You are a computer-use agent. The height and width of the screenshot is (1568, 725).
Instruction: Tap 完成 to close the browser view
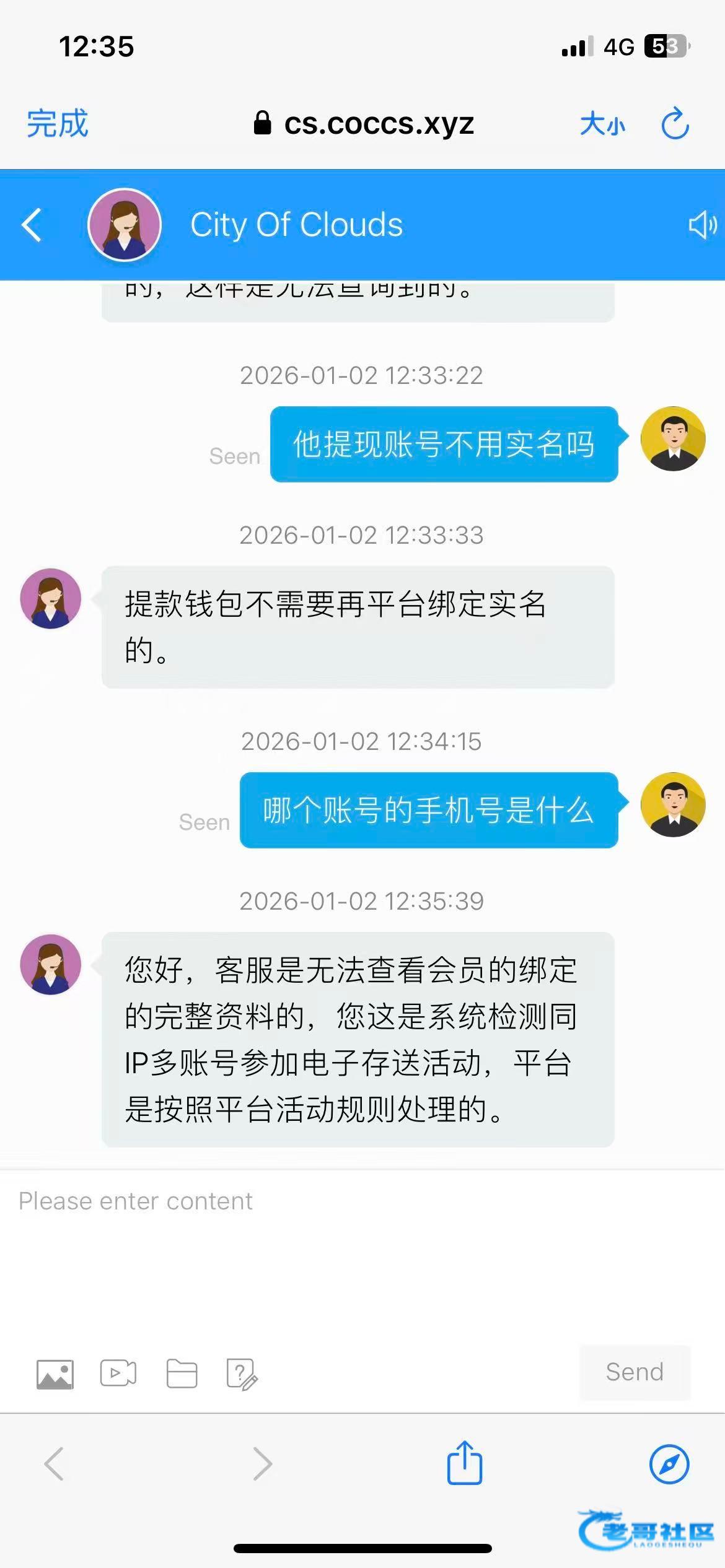coord(57,123)
